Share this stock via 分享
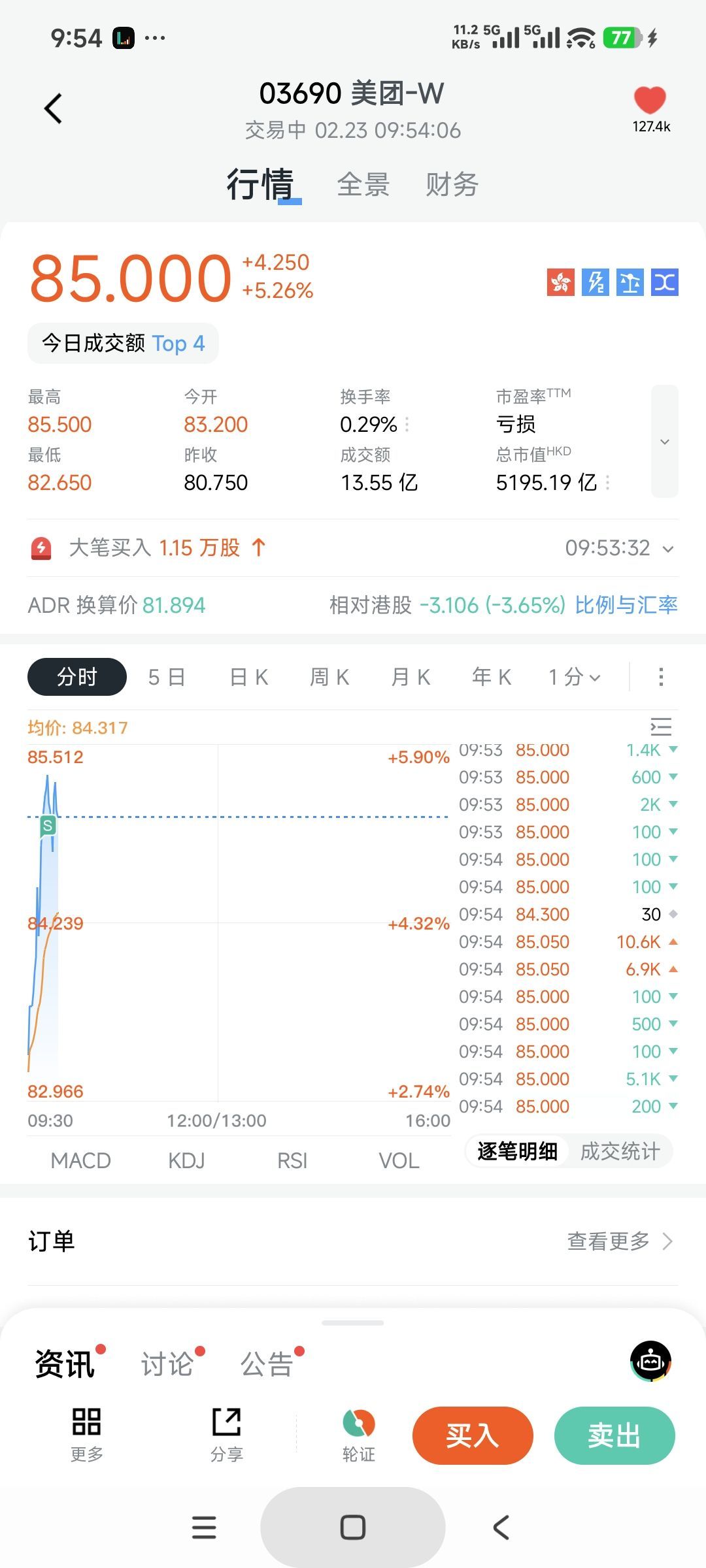 (x=227, y=1434)
